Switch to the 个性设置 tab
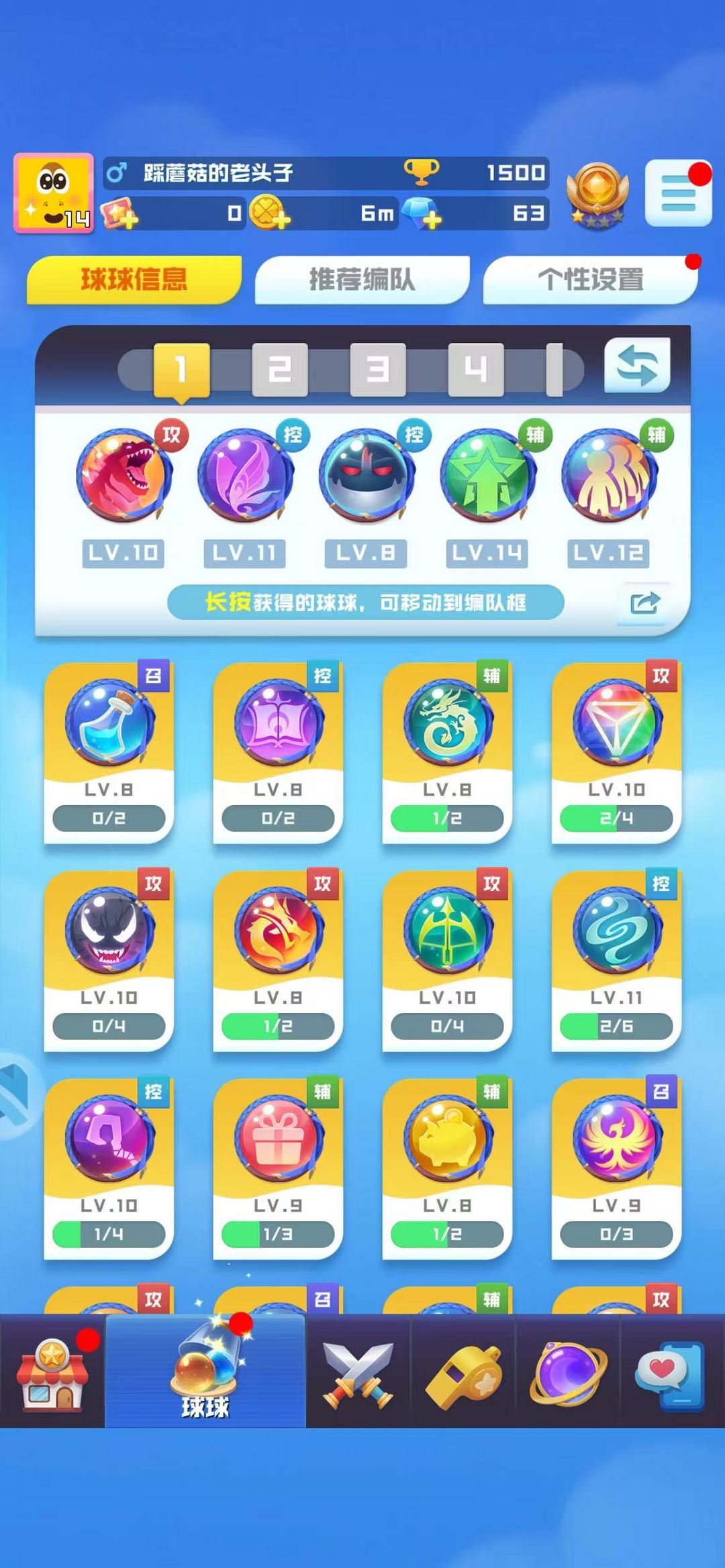 [590, 279]
